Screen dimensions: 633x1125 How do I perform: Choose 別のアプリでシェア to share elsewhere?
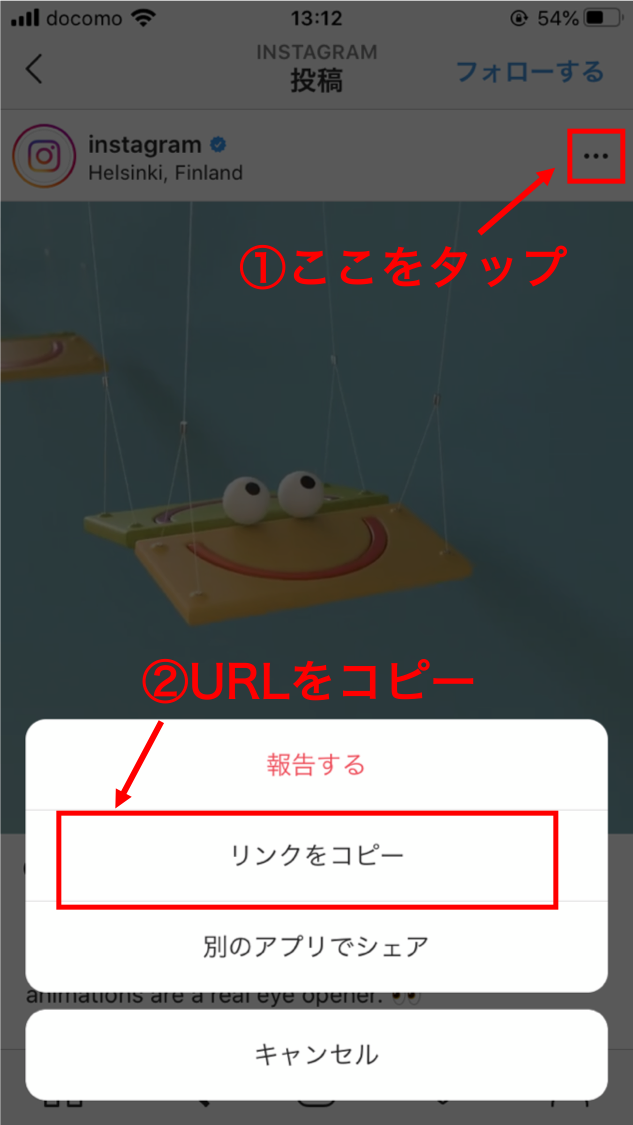coord(316,945)
